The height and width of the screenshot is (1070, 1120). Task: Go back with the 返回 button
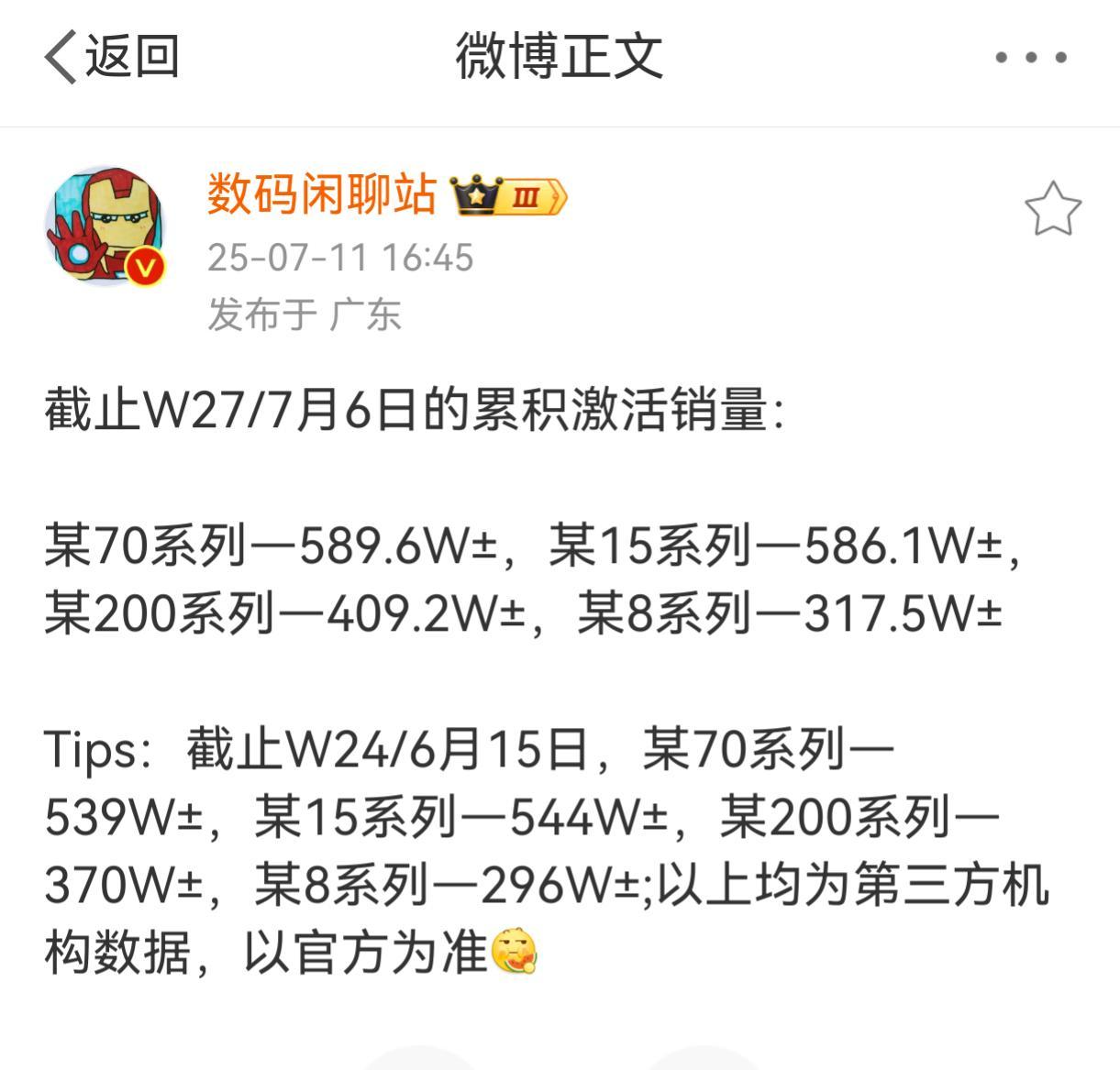(x=110, y=57)
